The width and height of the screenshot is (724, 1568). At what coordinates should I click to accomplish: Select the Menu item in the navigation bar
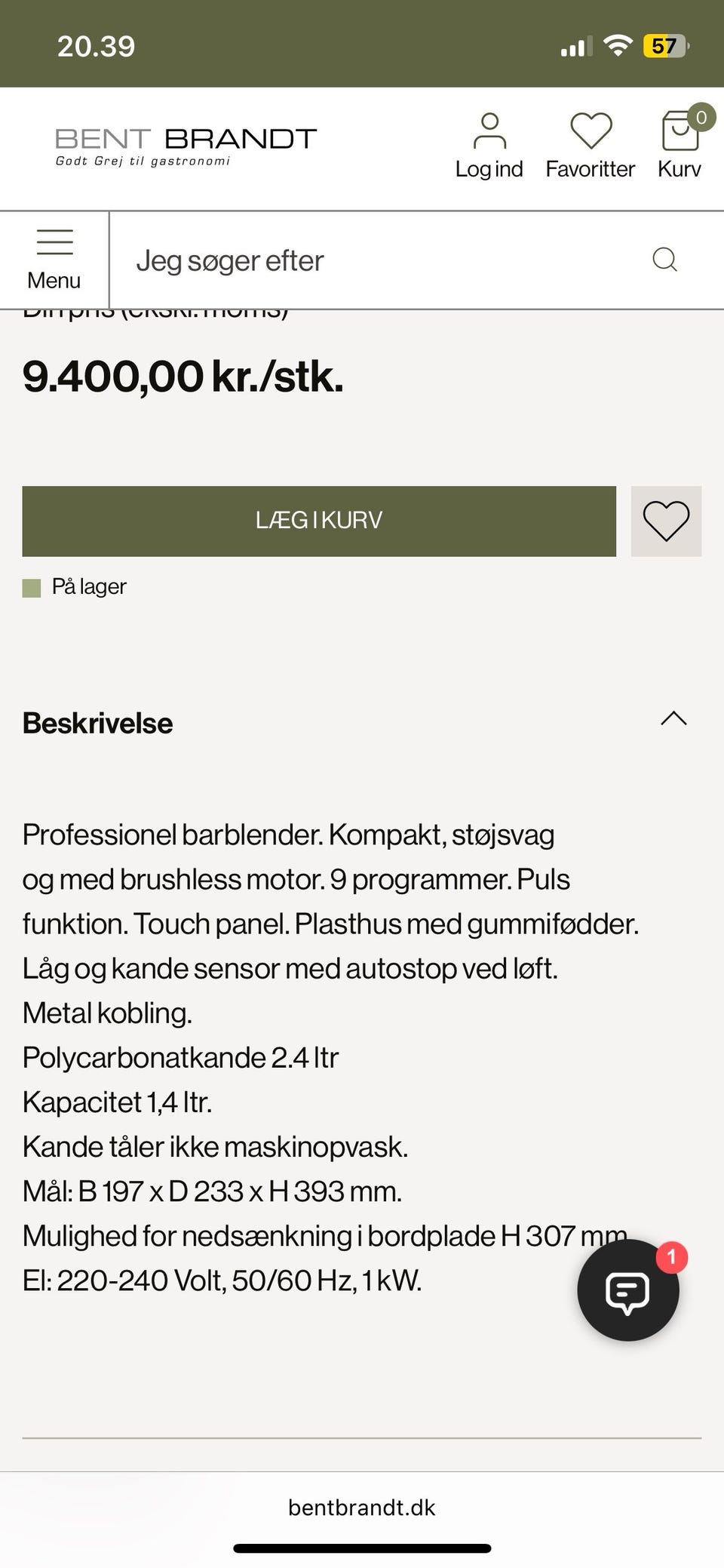click(54, 259)
